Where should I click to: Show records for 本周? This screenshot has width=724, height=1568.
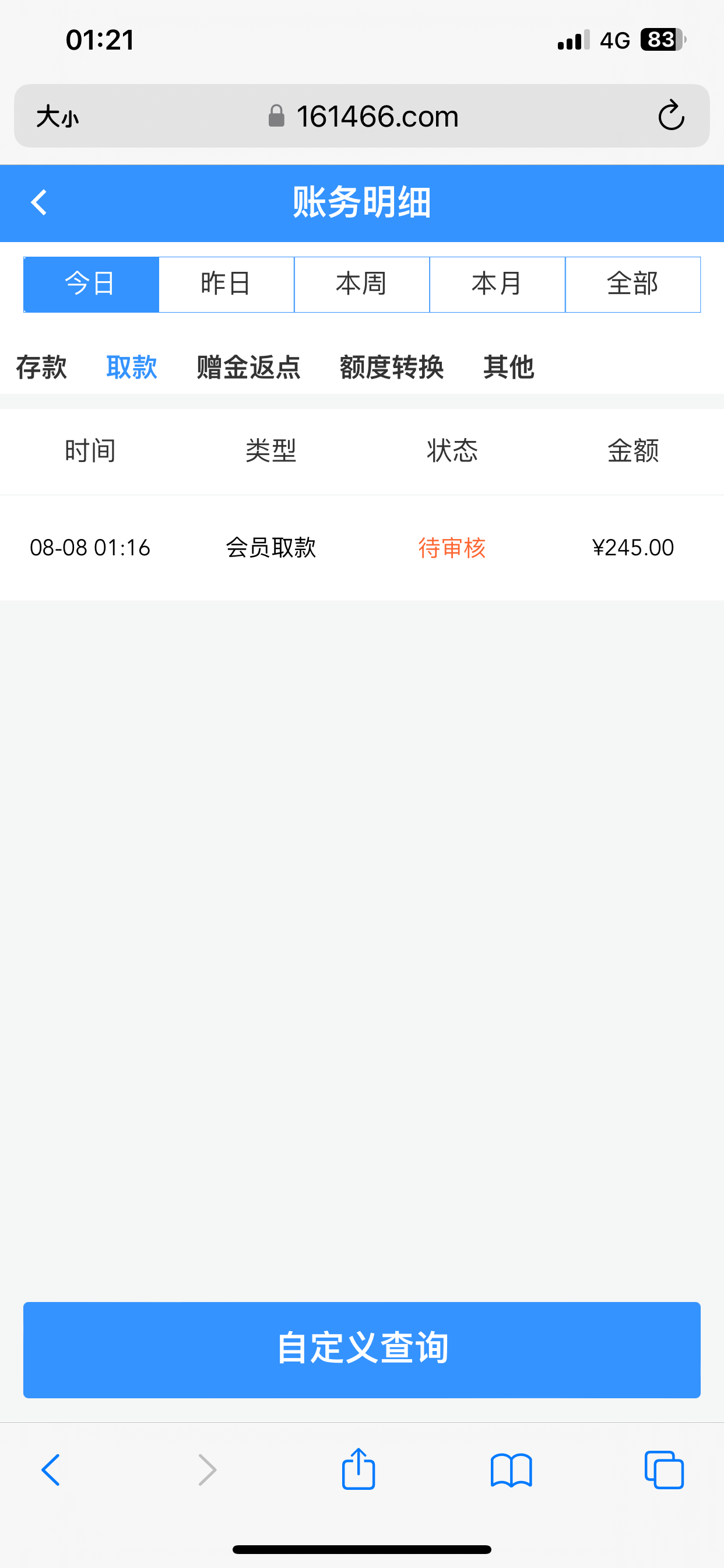[362, 284]
